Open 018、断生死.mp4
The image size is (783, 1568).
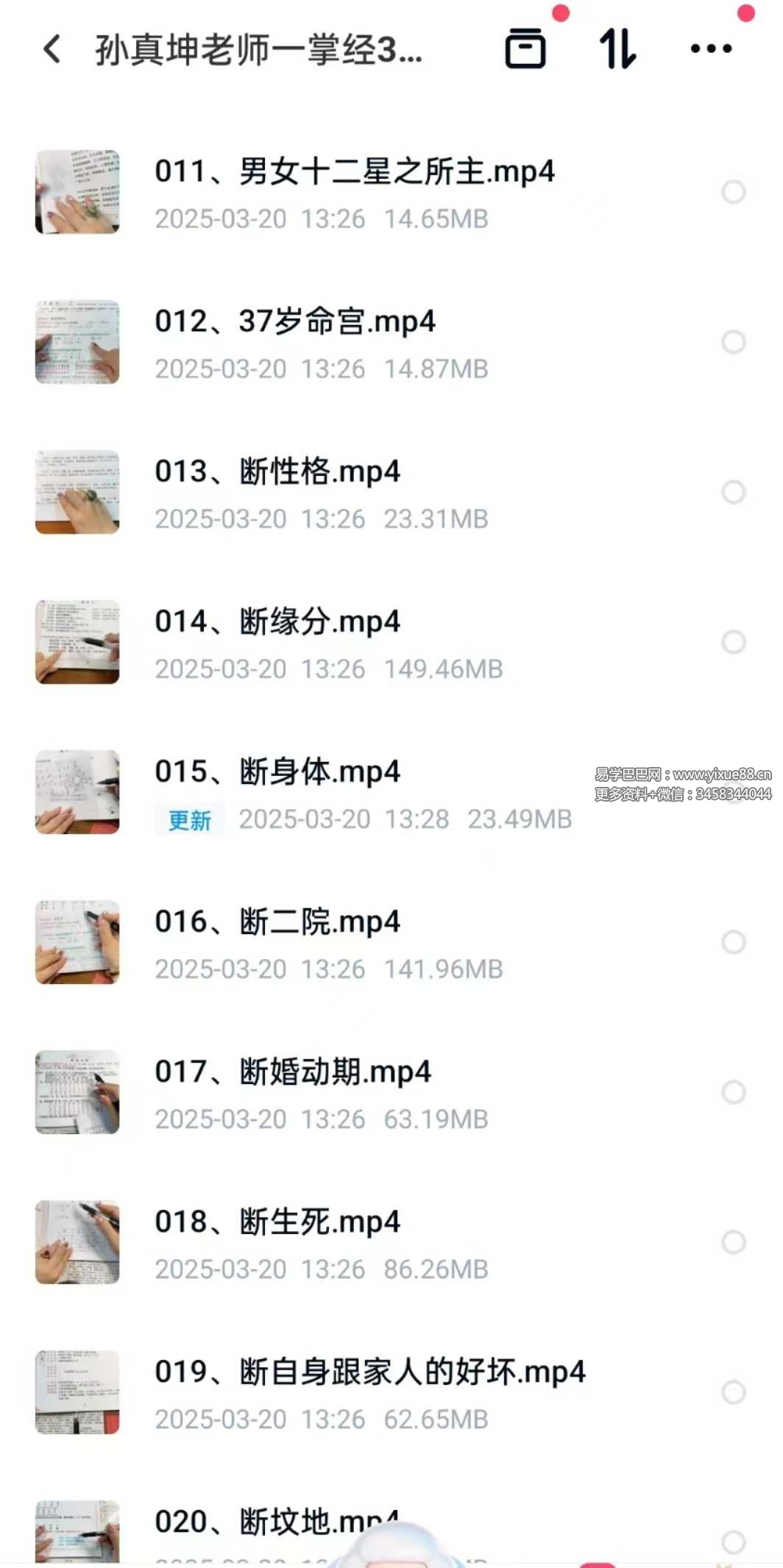pyautogui.click(x=277, y=1222)
